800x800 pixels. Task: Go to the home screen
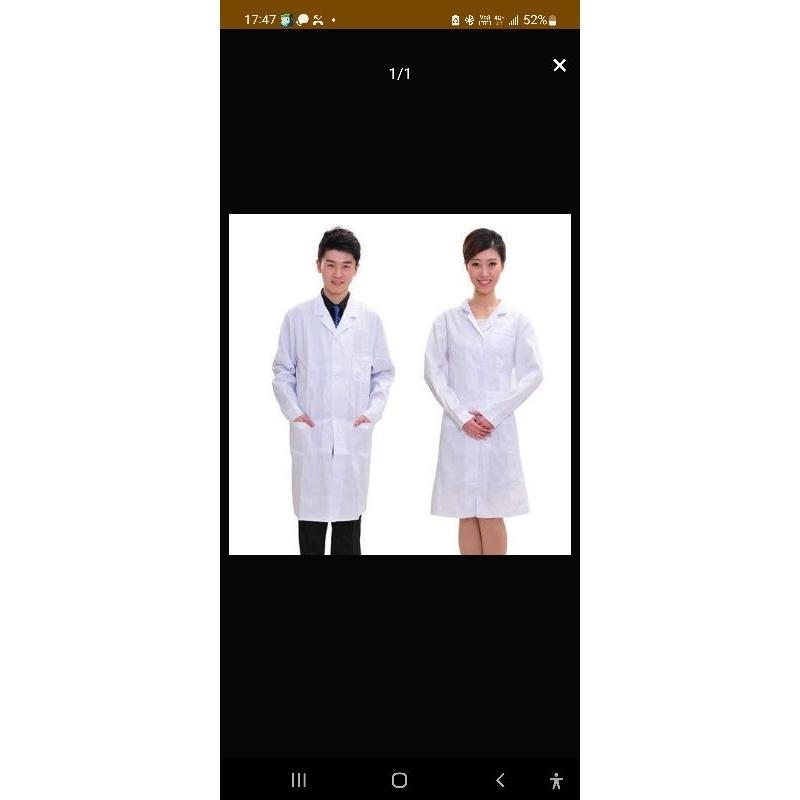[x=399, y=780]
